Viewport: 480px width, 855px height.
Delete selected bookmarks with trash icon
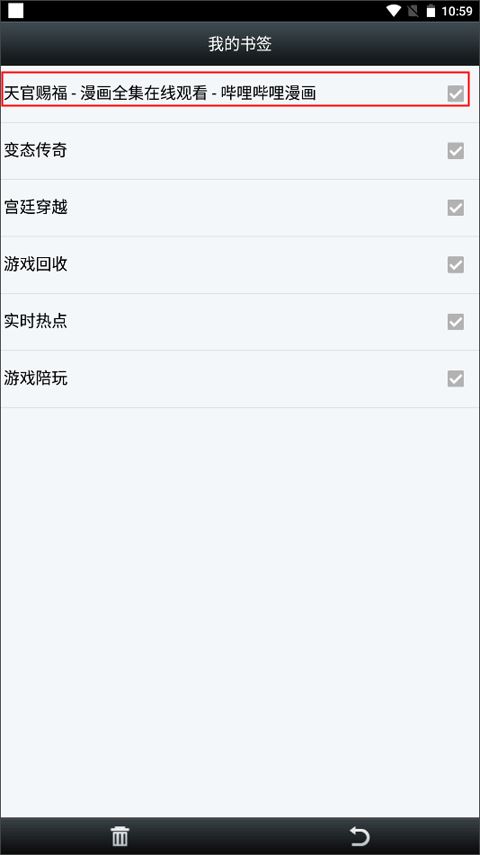(x=119, y=835)
